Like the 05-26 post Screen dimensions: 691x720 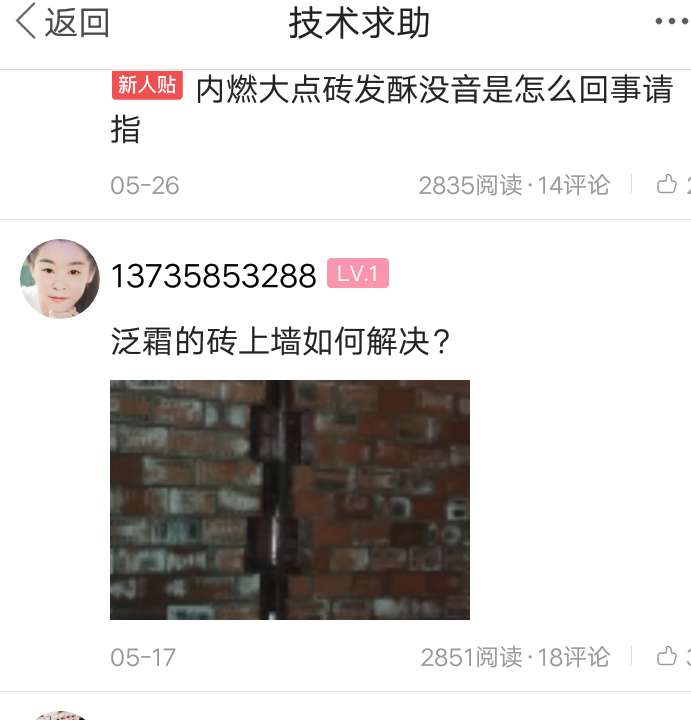pos(668,185)
